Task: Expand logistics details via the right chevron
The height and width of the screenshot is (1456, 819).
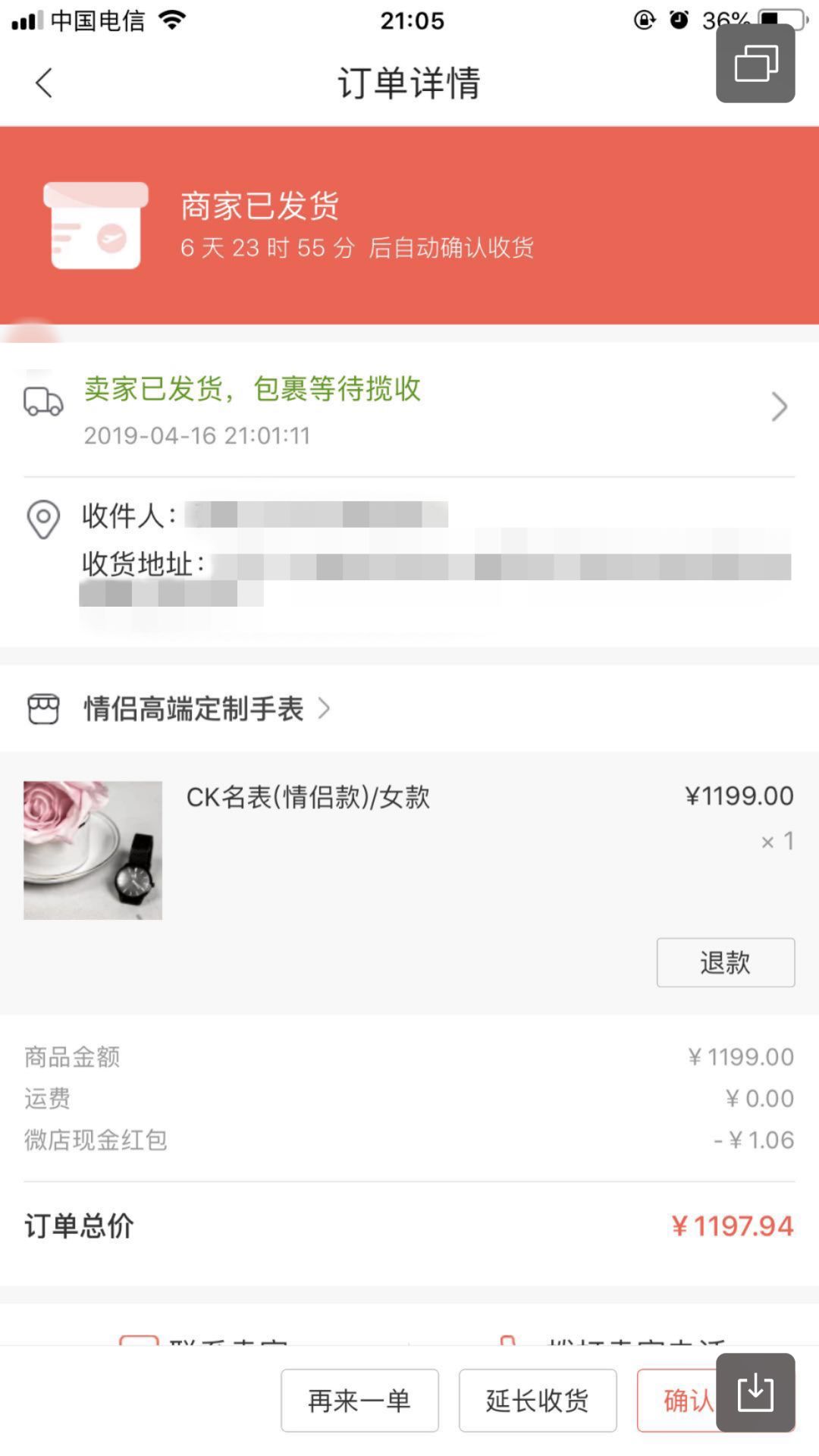Action: [x=780, y=406]
